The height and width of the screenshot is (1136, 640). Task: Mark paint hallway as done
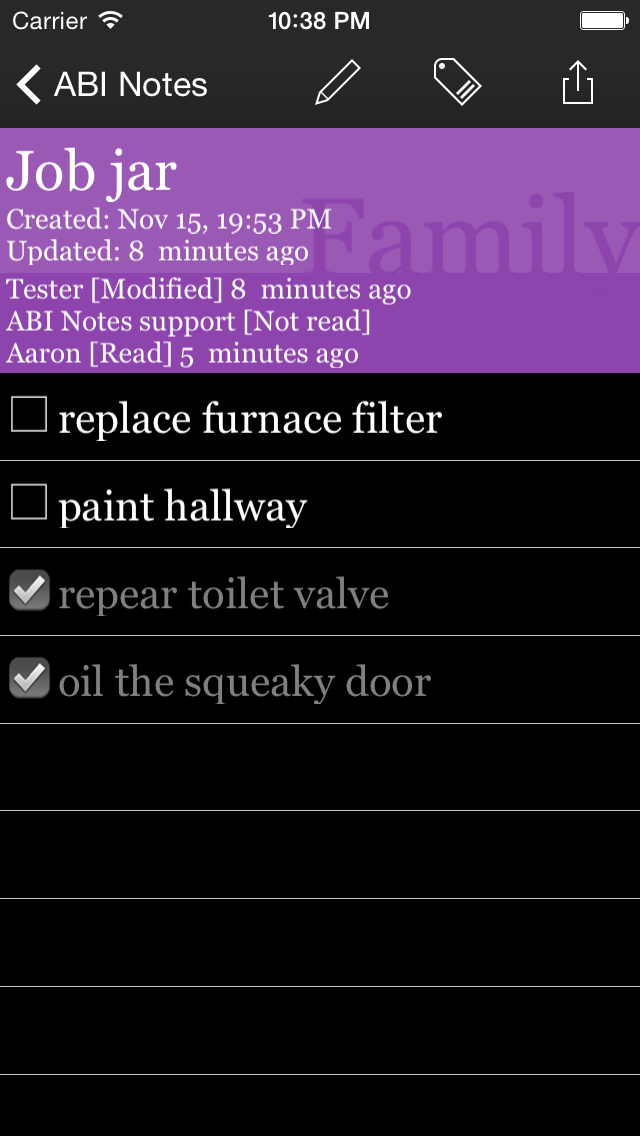point(29,502)
